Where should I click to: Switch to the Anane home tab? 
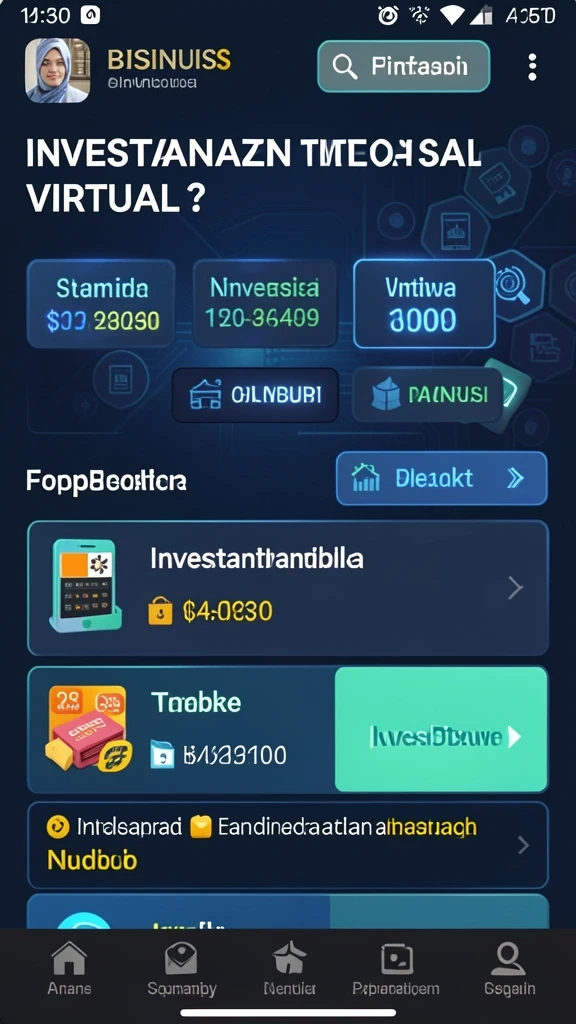69,968
